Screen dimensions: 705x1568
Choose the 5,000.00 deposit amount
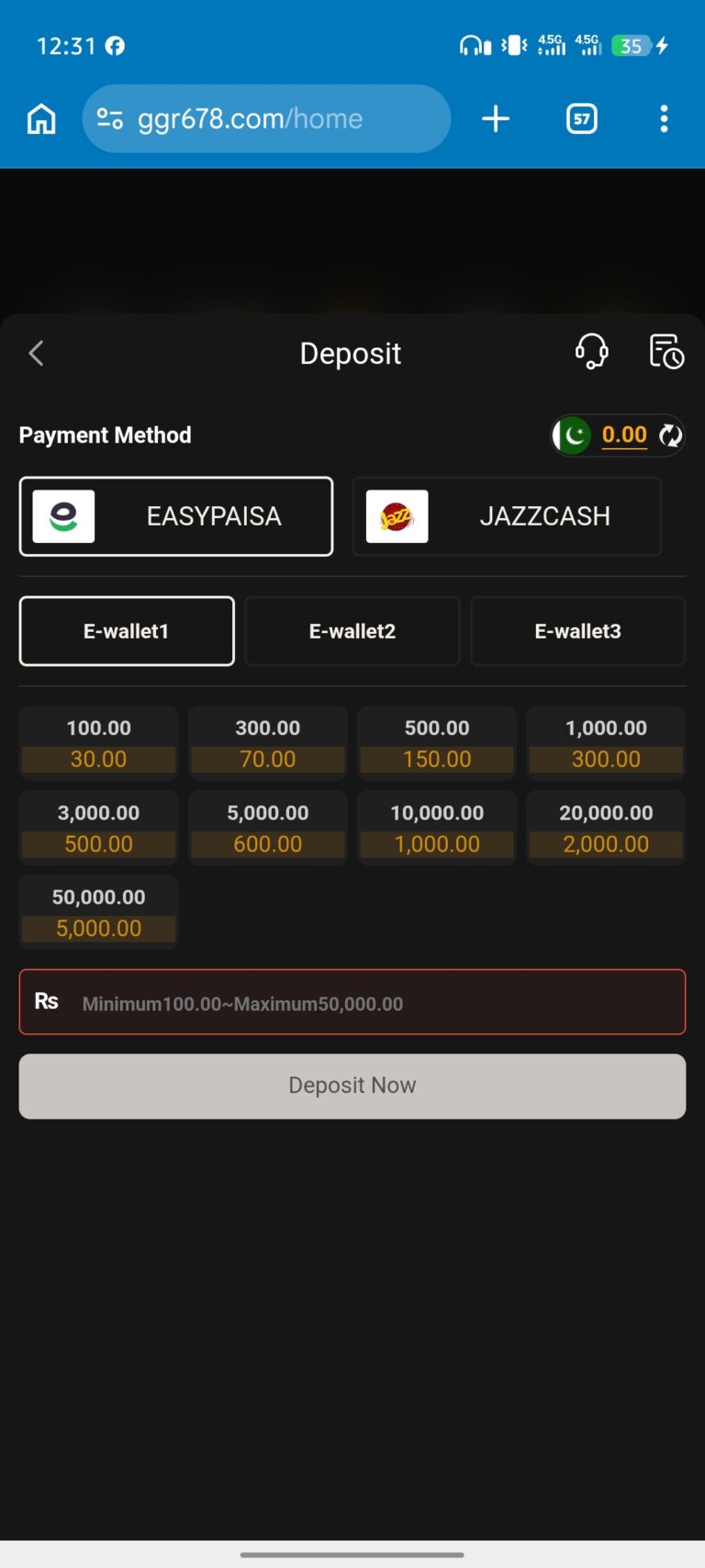(x=268, y=828)
